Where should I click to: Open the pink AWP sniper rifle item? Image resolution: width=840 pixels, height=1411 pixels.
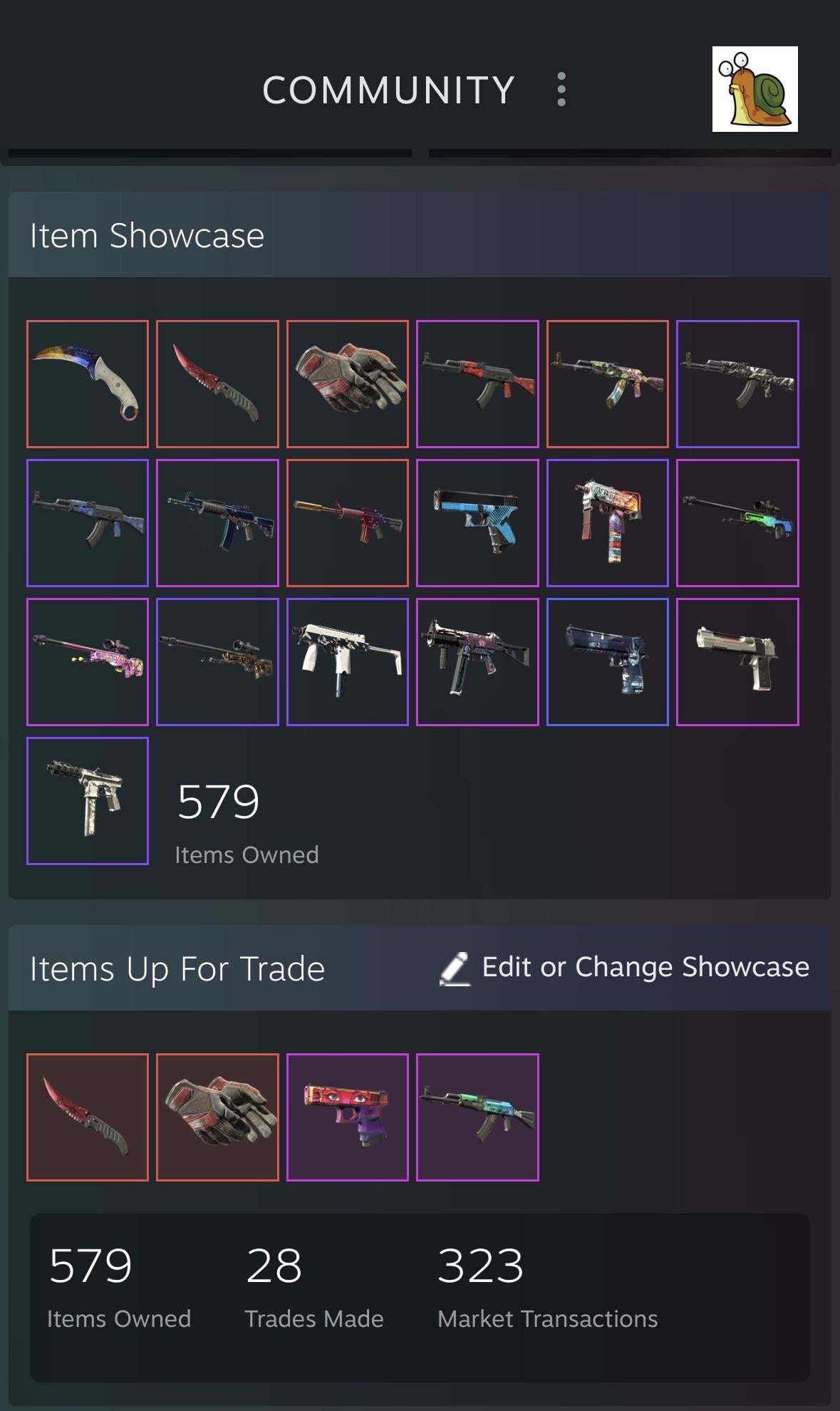point(88,662)
